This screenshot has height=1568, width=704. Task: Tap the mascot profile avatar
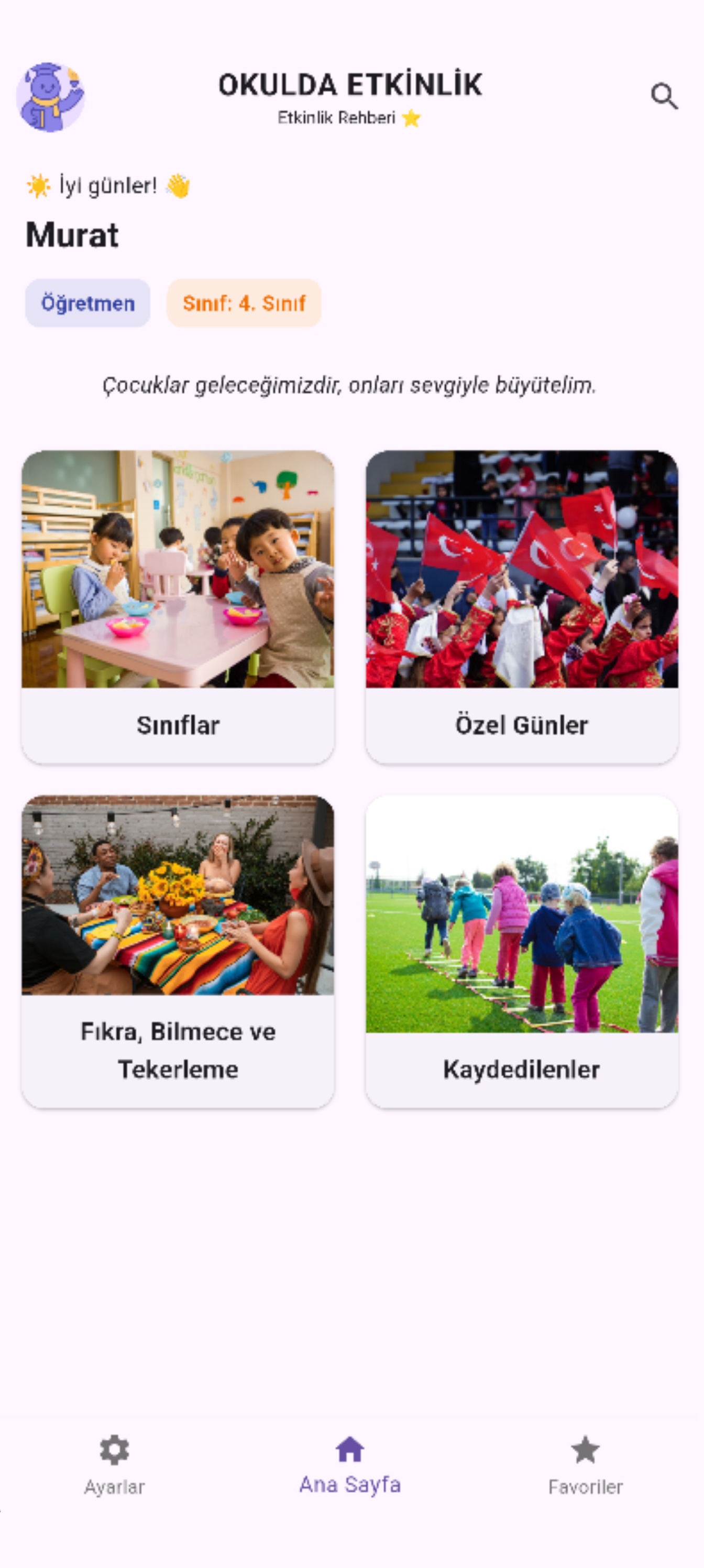(x=50, y=97)
